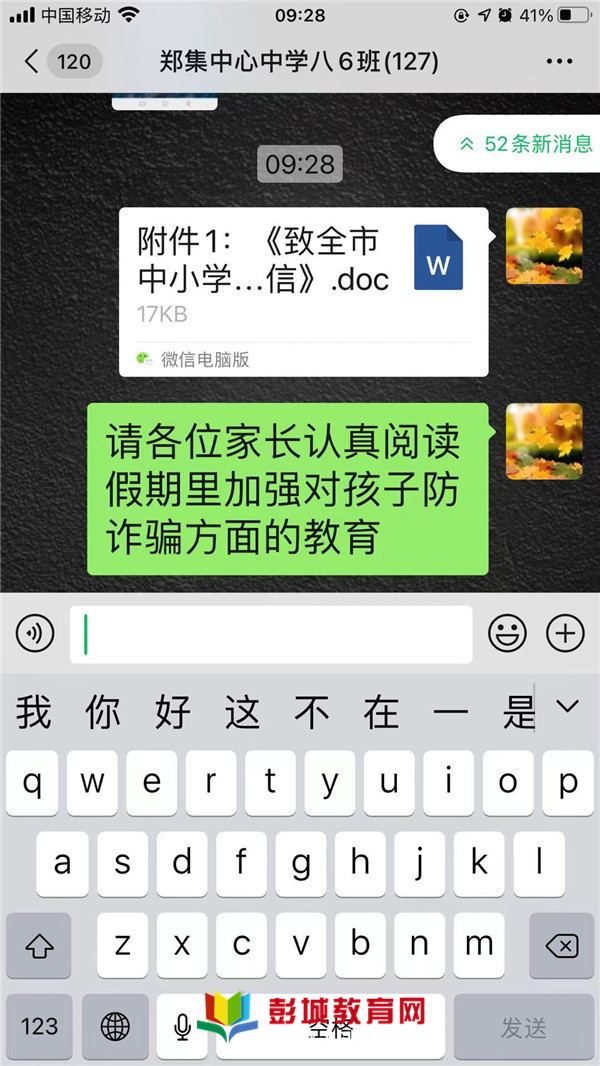This screenshot has width=600, height=1066.
Task: Tap the globe key to change language
Action: pos(115,1026)
